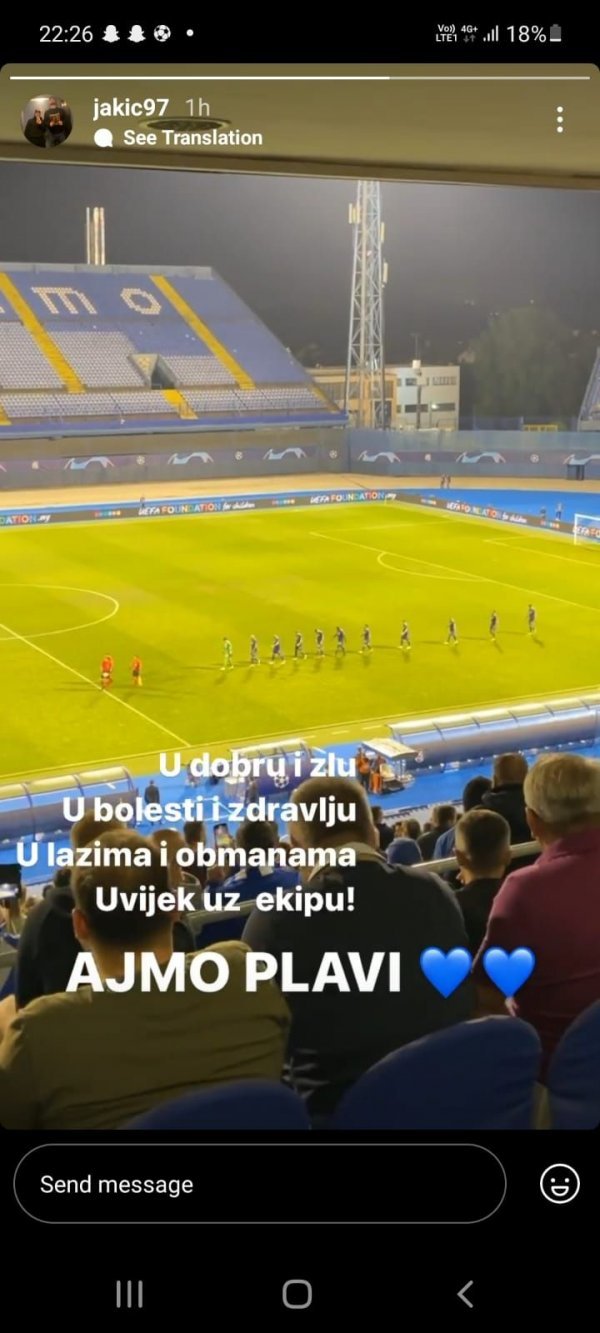Open the story overflow menu

coord(559,120)
